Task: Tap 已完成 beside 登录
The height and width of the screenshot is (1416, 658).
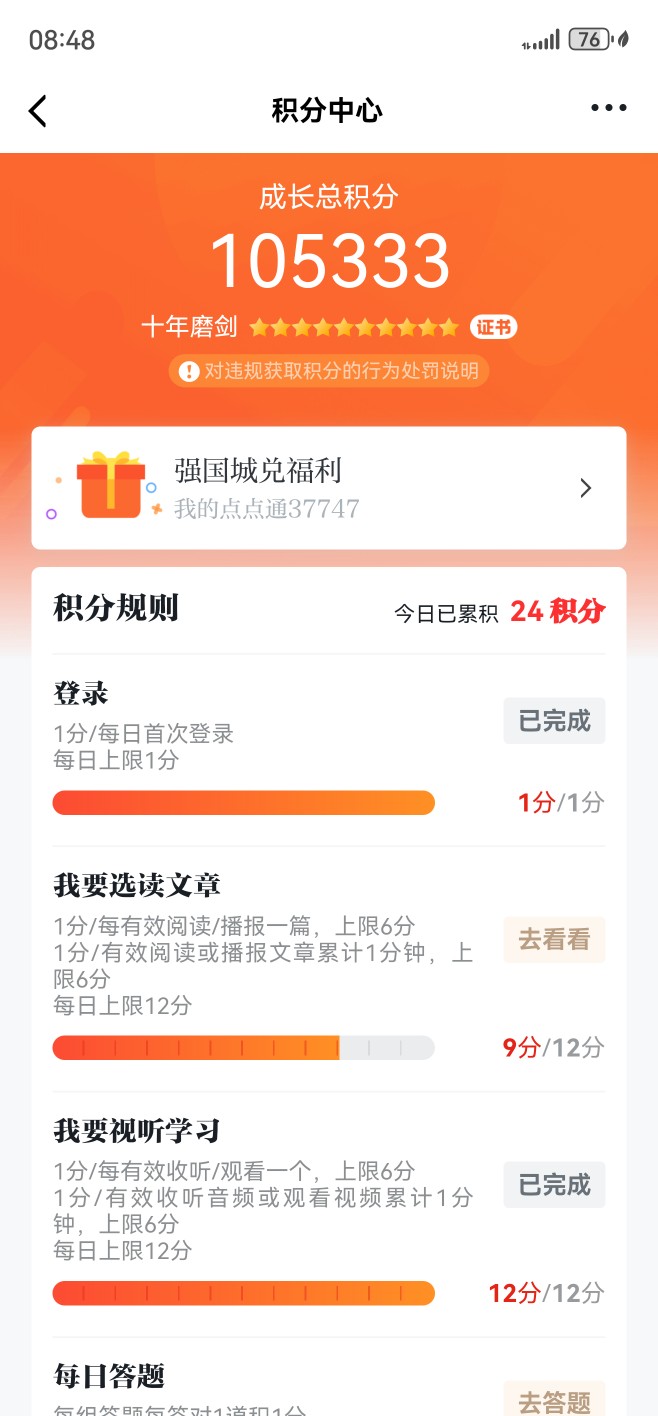Action: [554, 721]
